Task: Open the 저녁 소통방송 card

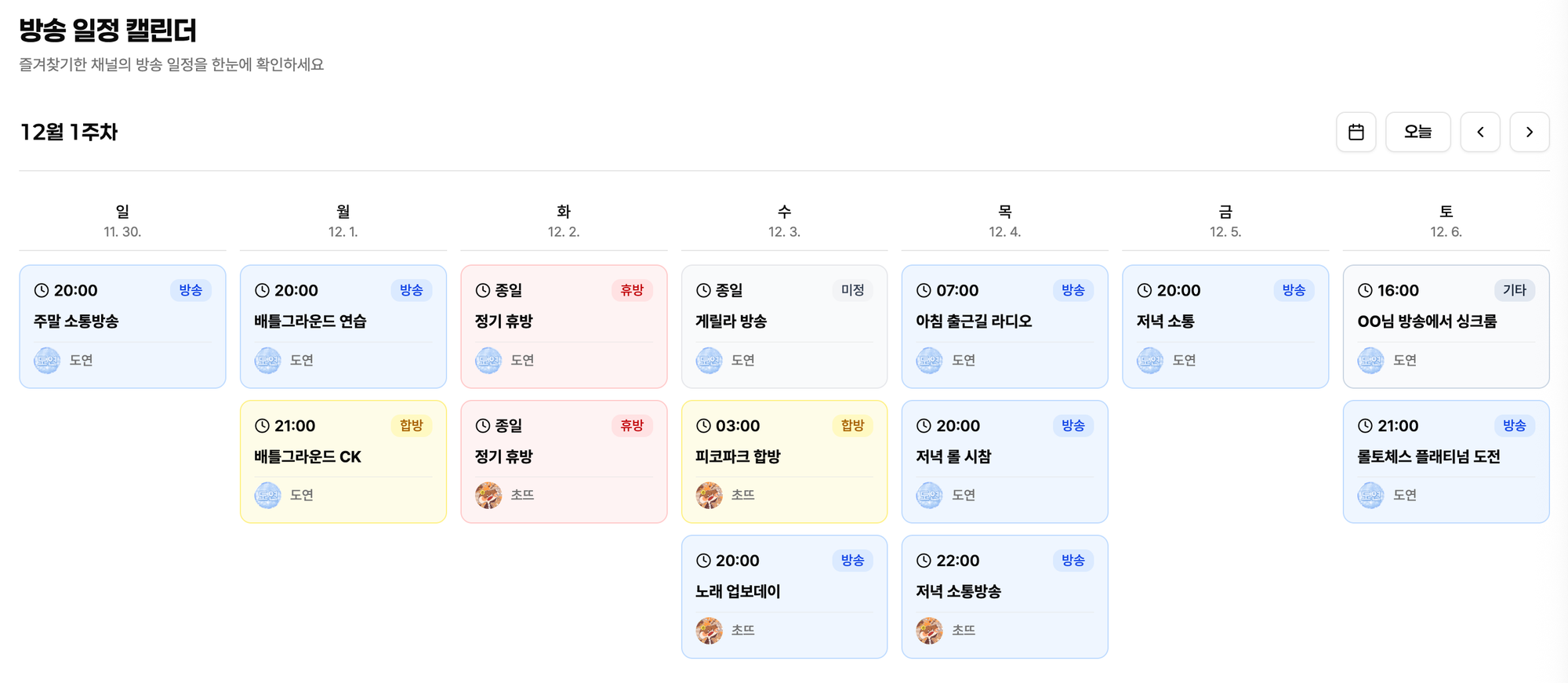Action: click(x=1005, y=597)
